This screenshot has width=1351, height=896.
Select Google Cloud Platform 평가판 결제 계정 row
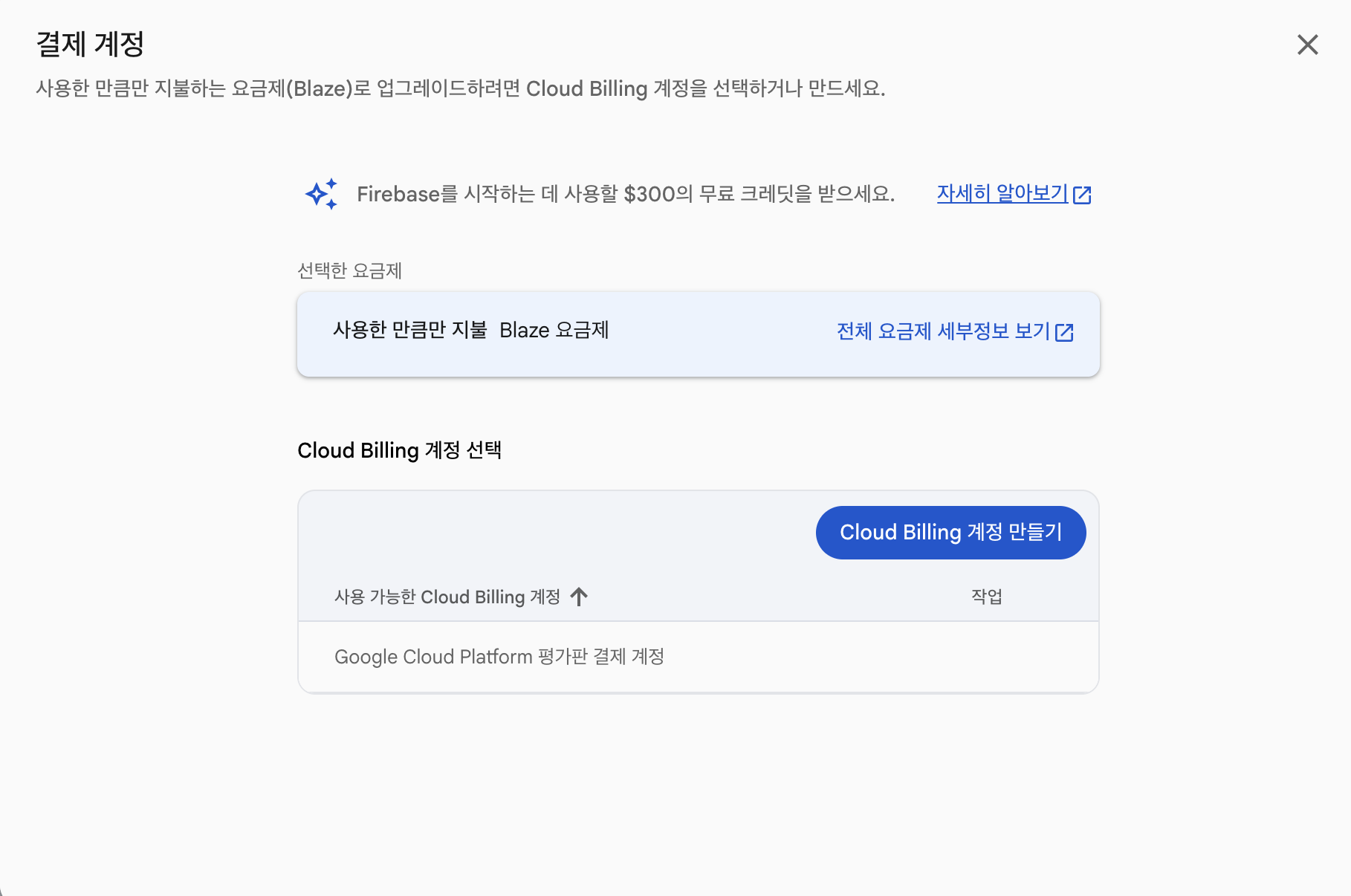tap(499, 657)
